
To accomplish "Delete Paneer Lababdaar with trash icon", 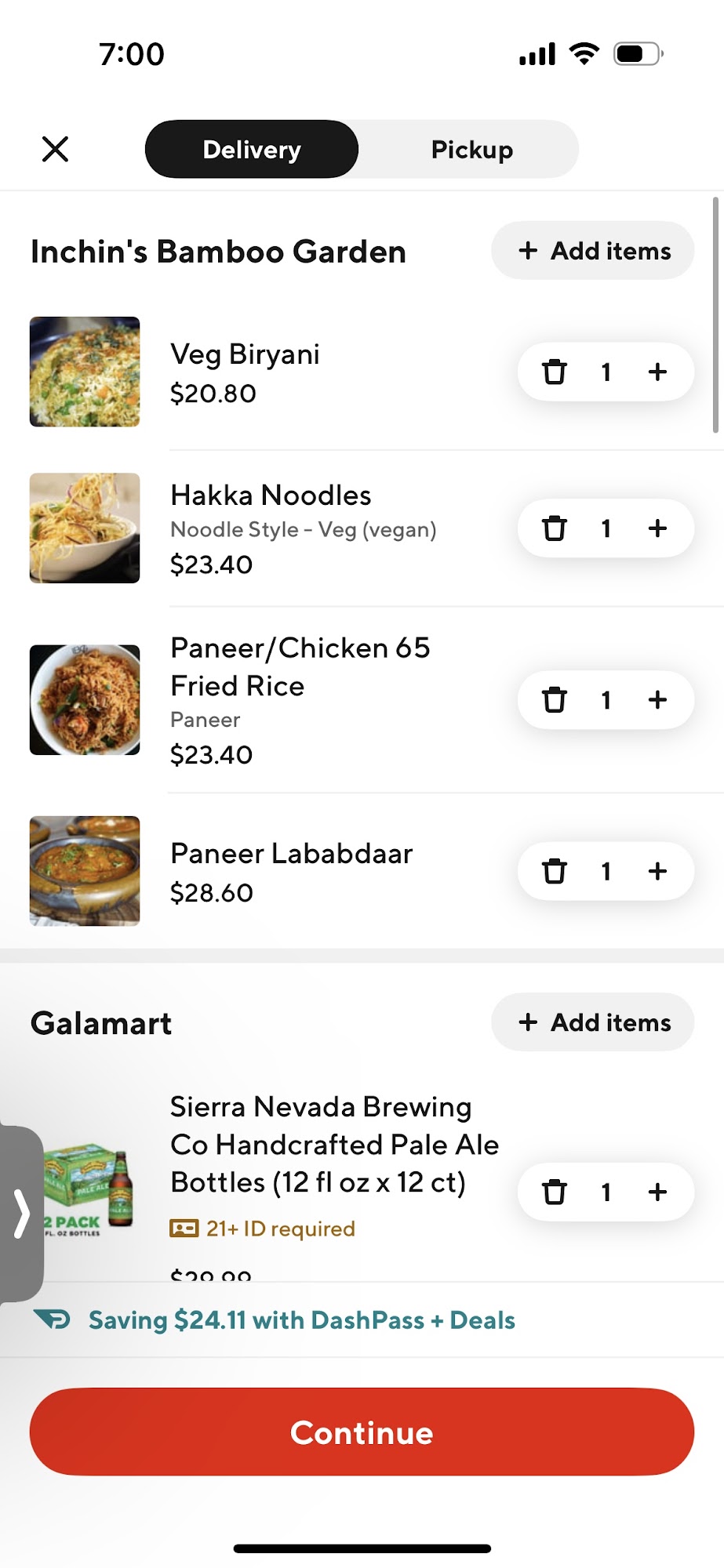I will [x=555, y=870].
